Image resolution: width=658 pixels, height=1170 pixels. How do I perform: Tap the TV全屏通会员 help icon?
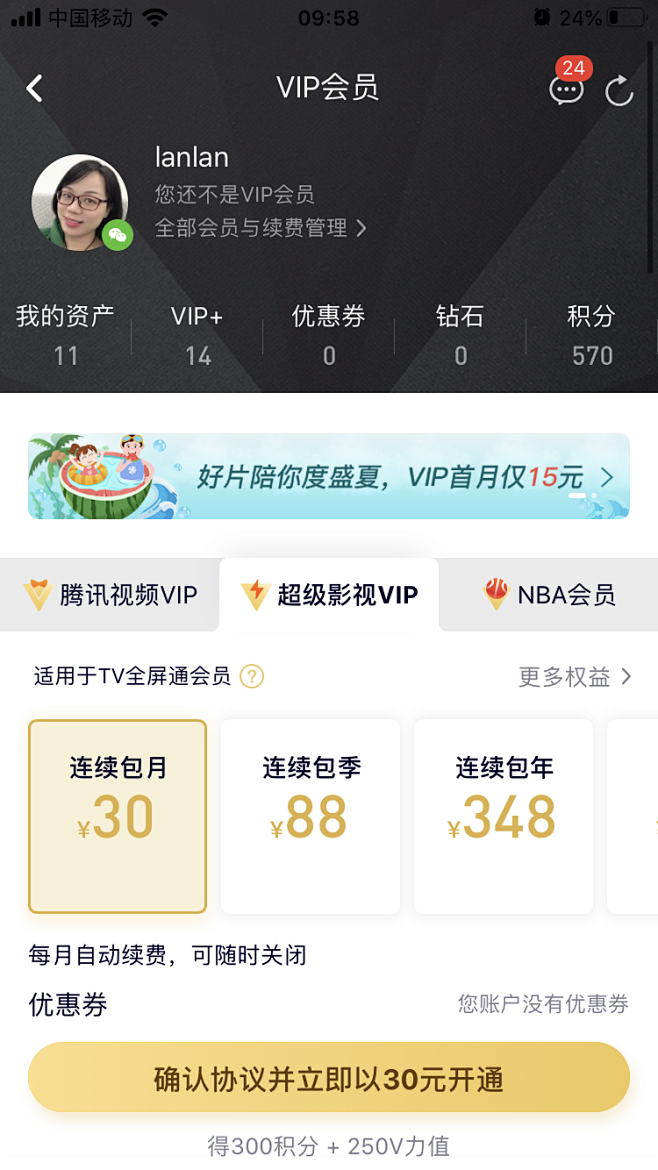(x=252, y=677)
